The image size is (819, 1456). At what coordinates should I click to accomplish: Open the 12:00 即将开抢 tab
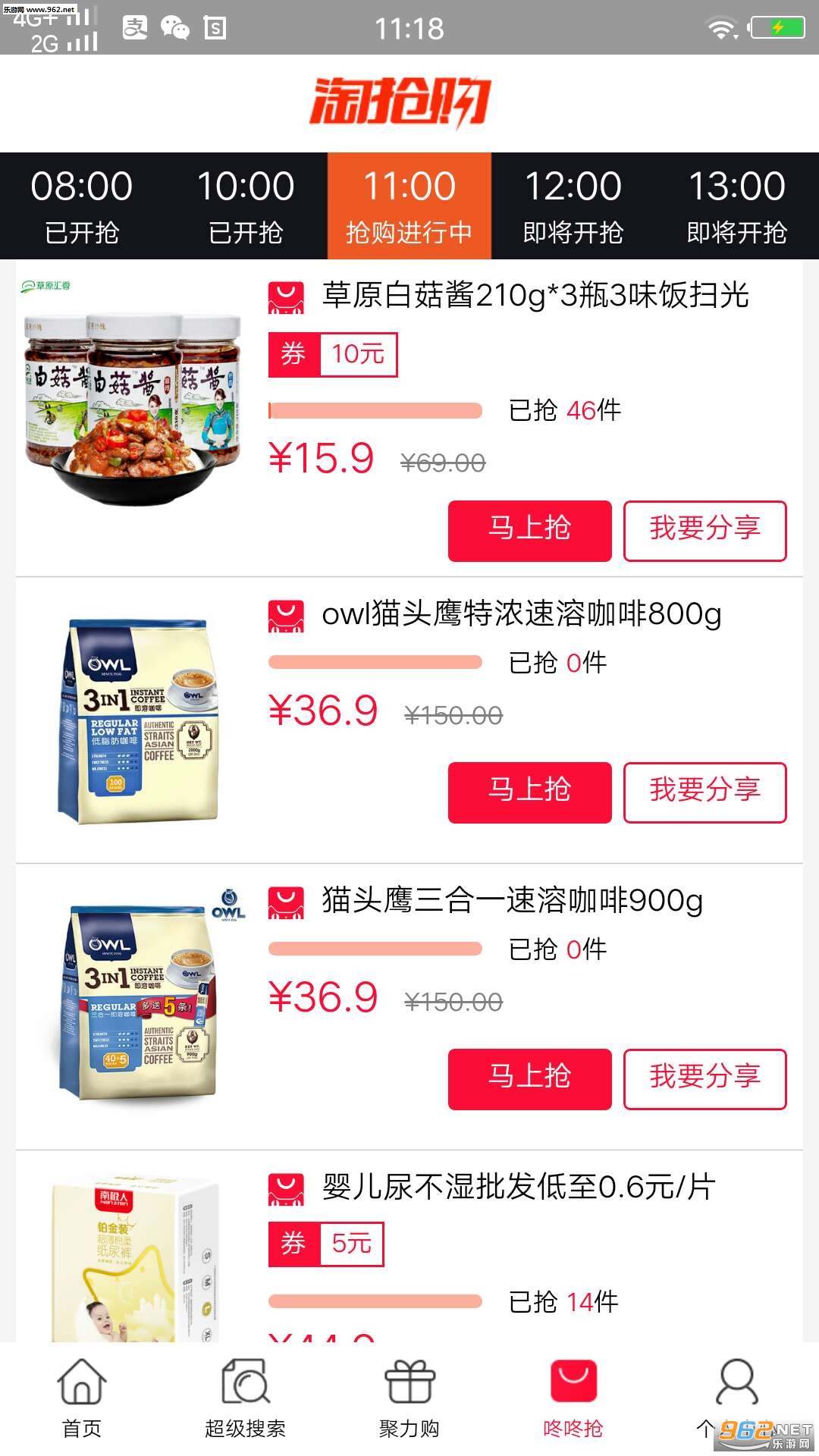coord(573,206)
